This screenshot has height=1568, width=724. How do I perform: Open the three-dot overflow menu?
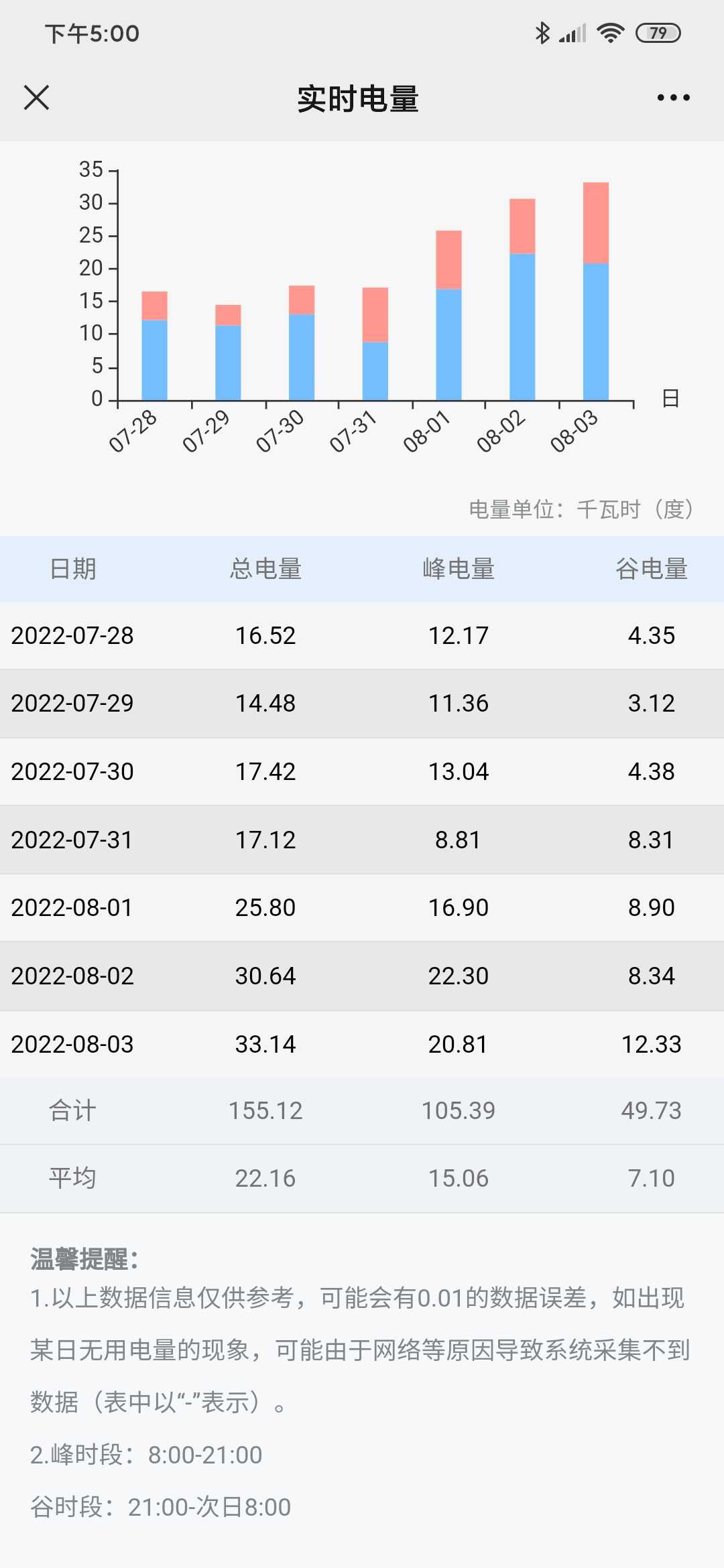coord(673,98)
